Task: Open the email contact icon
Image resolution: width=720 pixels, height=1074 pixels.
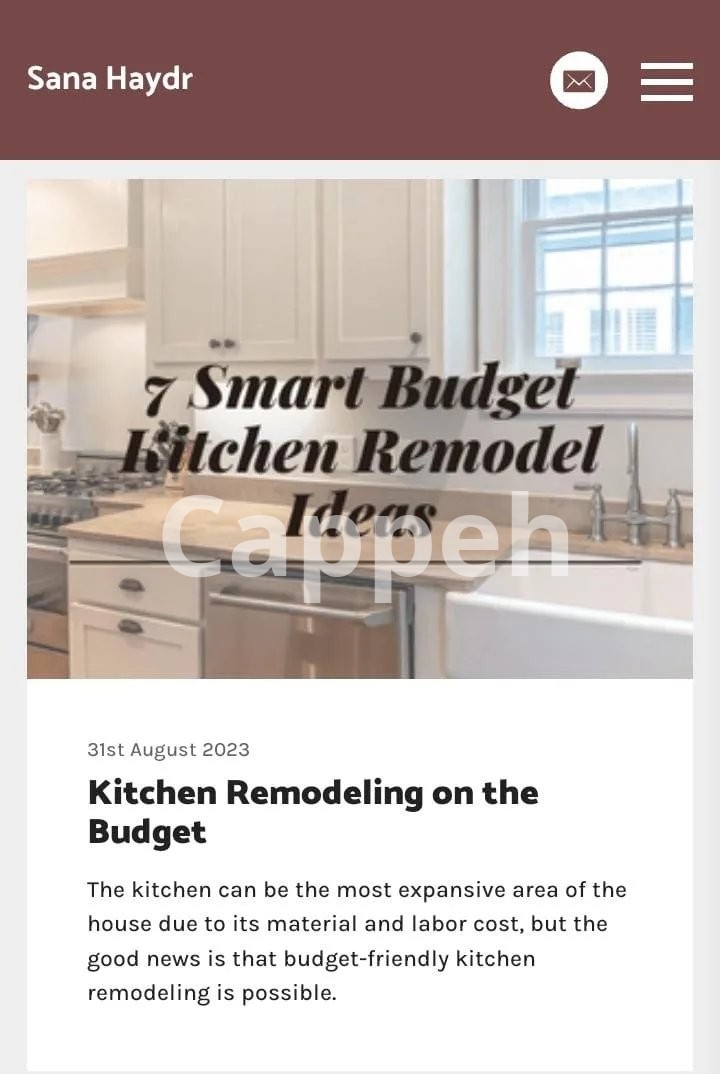Action: click(578, 80)
